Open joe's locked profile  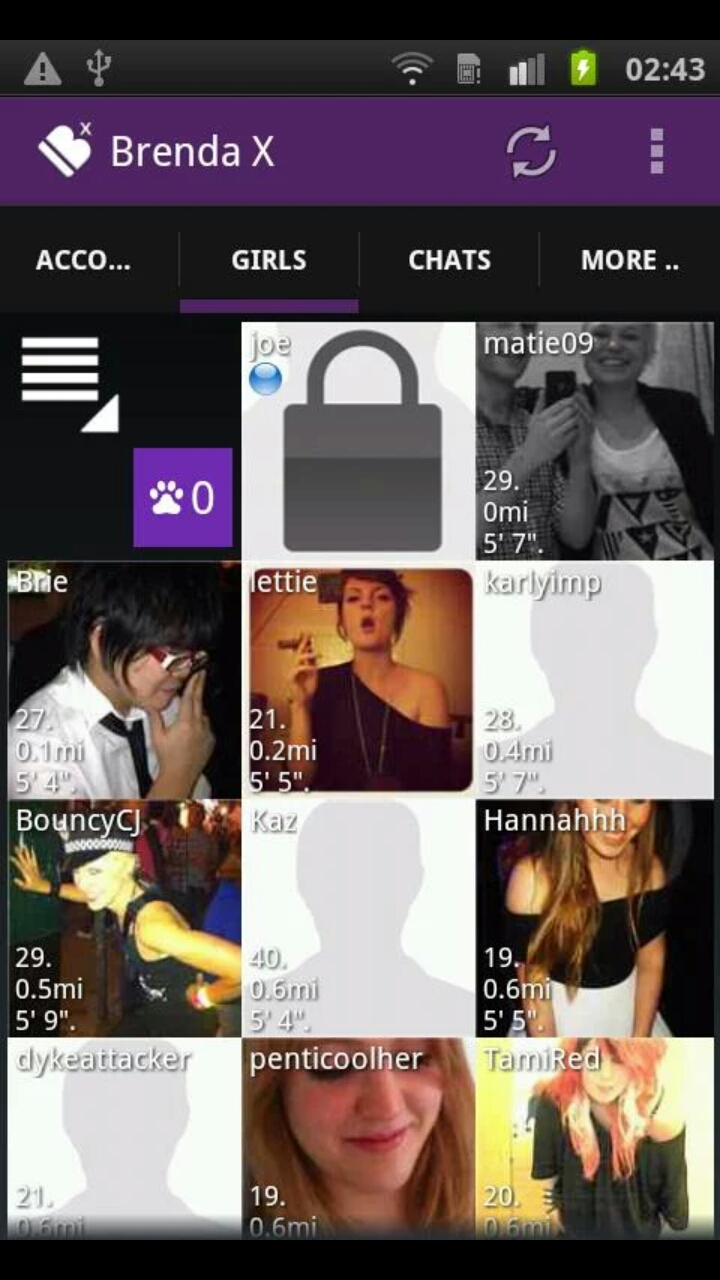[x=358, y=440]
